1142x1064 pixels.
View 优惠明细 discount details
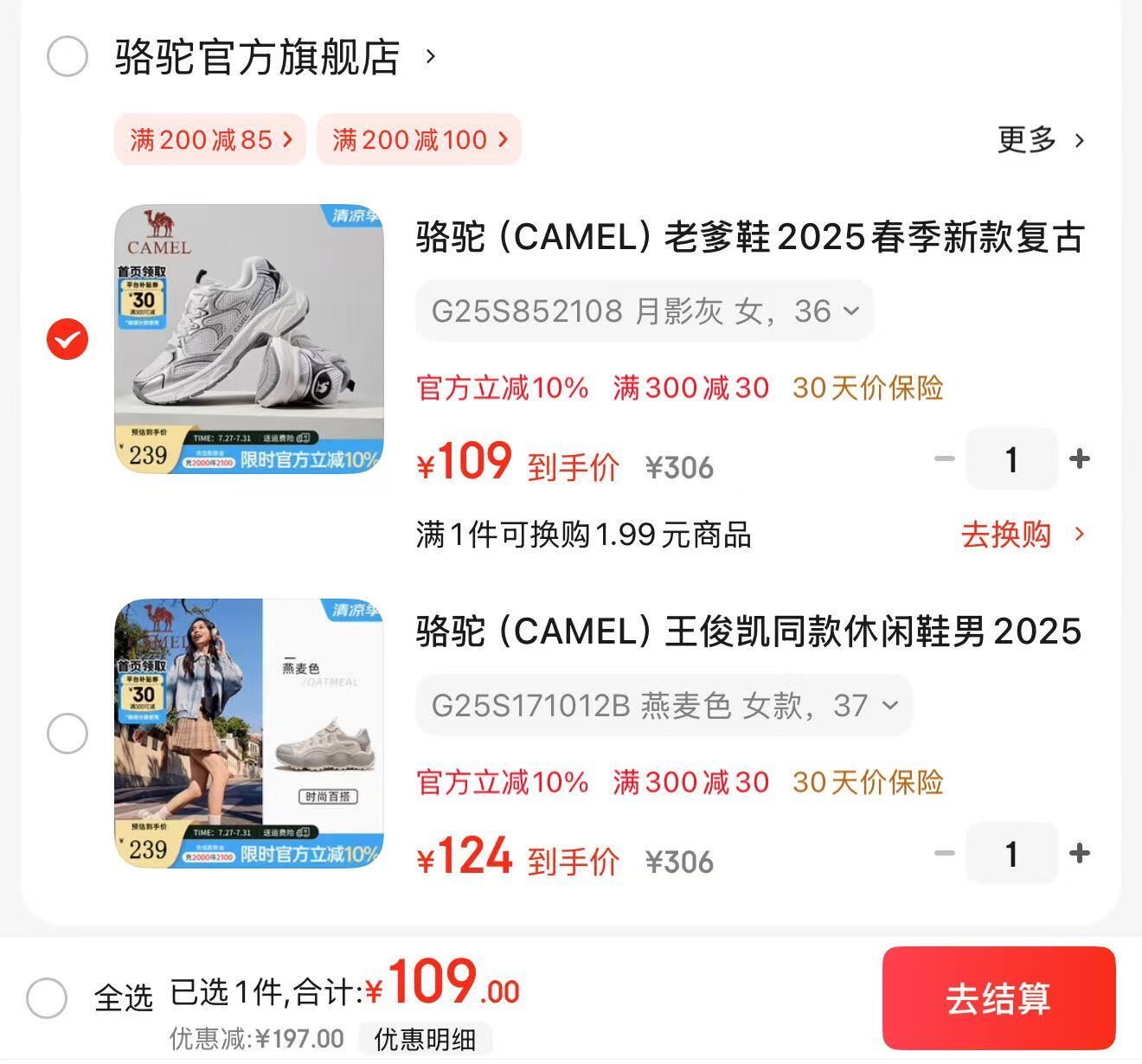click(425, 1039)
